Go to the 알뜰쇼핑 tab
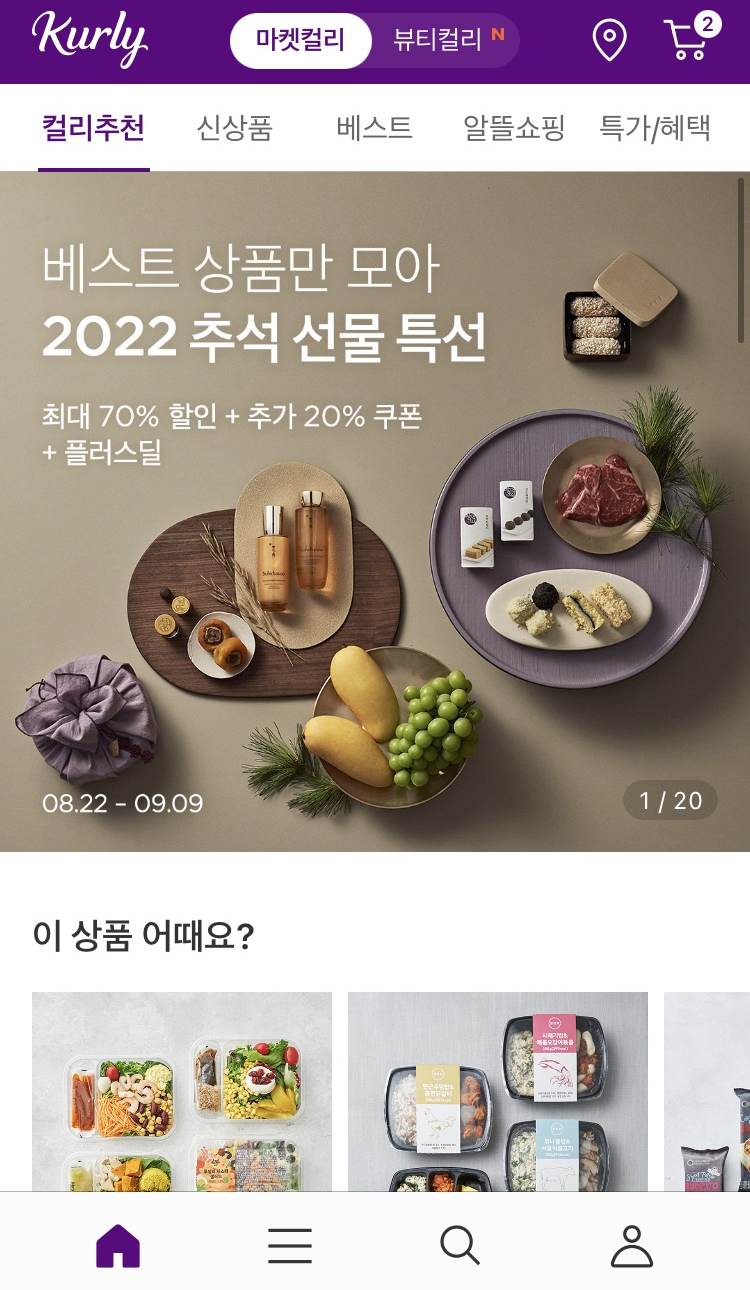 pos(514,128)
